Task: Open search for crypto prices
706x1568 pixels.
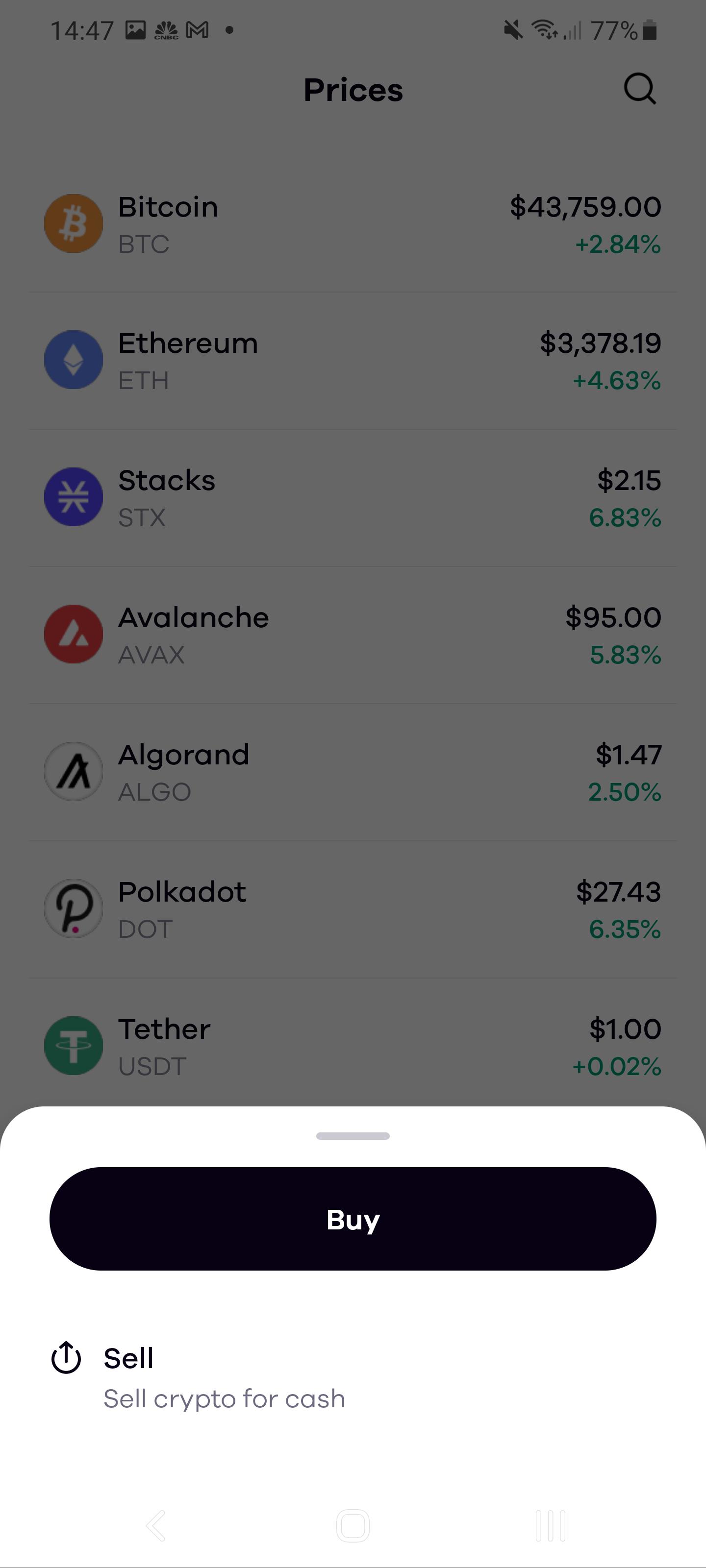Action: tap(640, 90)
